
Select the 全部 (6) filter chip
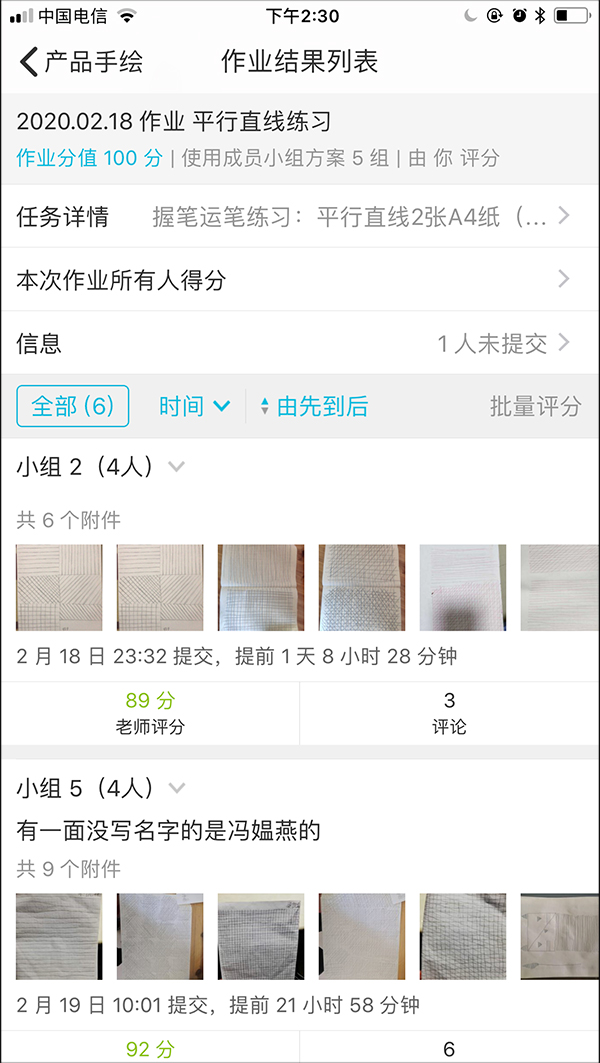click(x=73, y=406)
